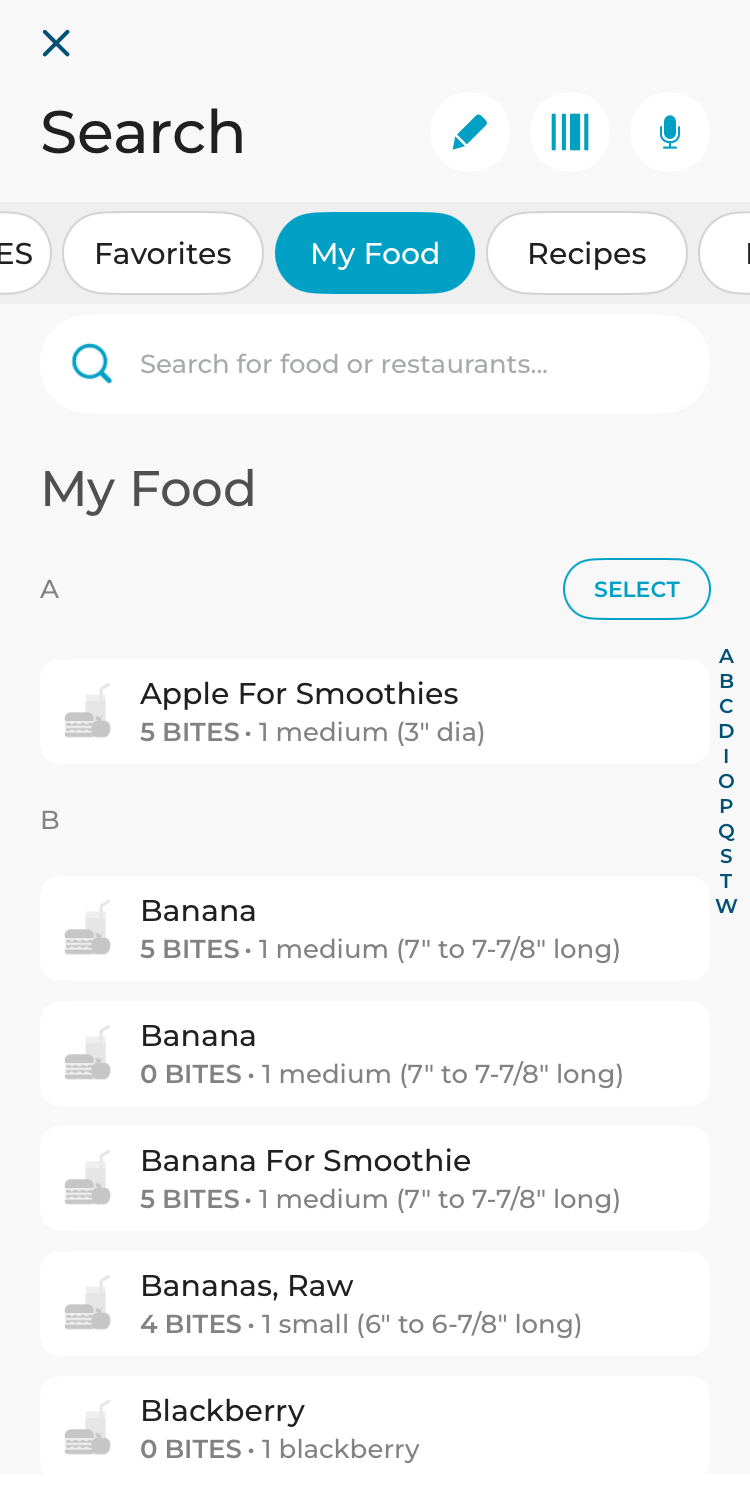750x1491 pixels.
Task: Jump to letter W in index
Action: coord(726,906)
